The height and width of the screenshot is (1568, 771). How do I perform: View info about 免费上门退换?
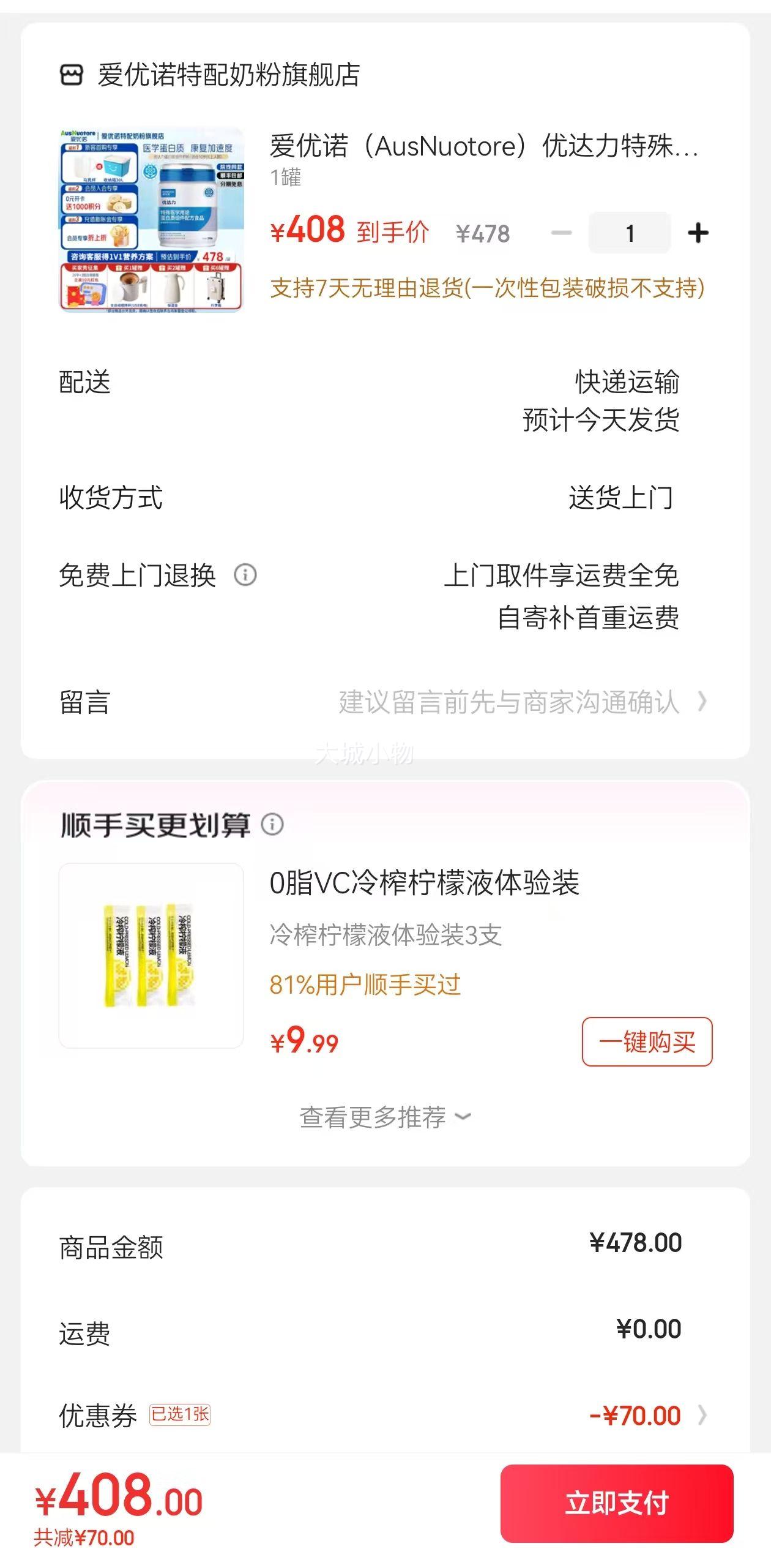point(245,575)
